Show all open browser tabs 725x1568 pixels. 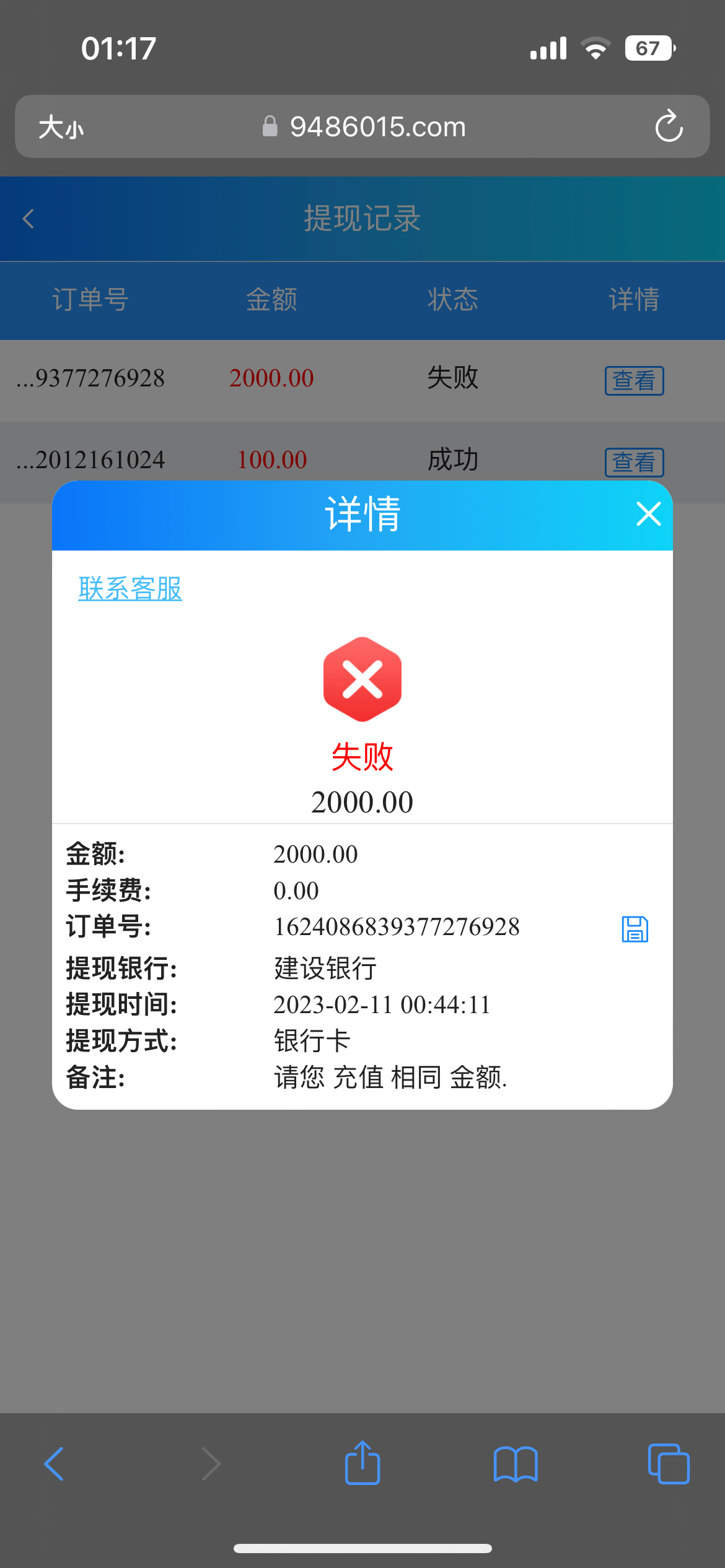[x=668, y=1464]
